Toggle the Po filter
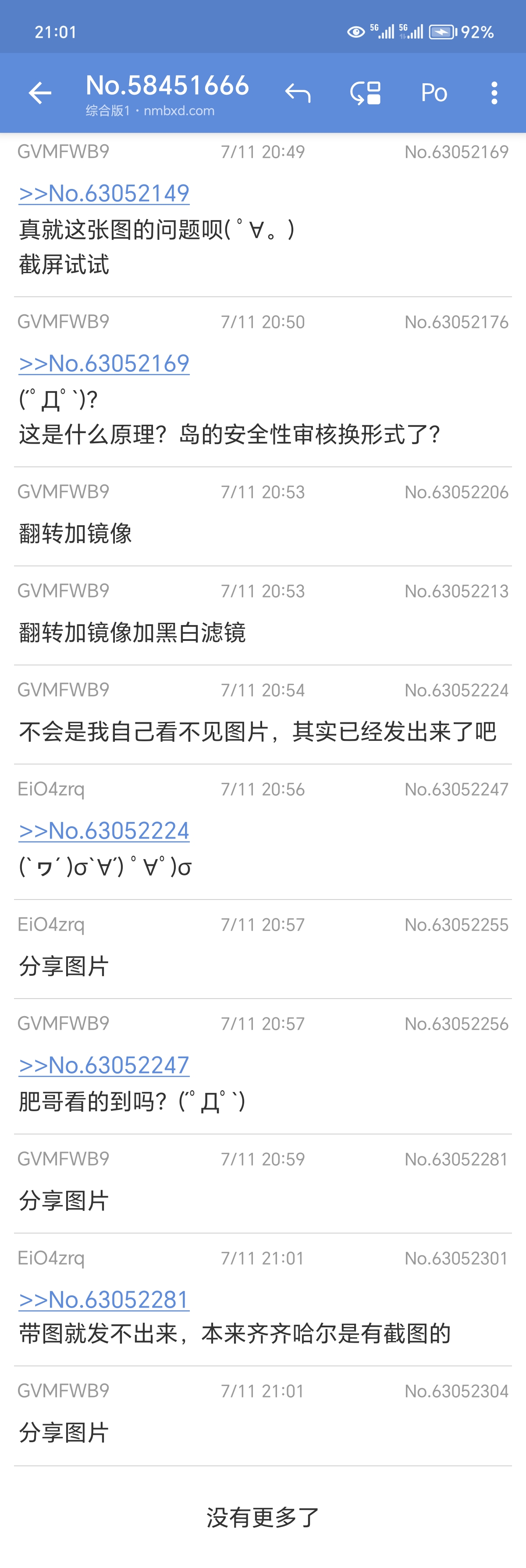Screen dimensions: 526x1568 (434, 93)
